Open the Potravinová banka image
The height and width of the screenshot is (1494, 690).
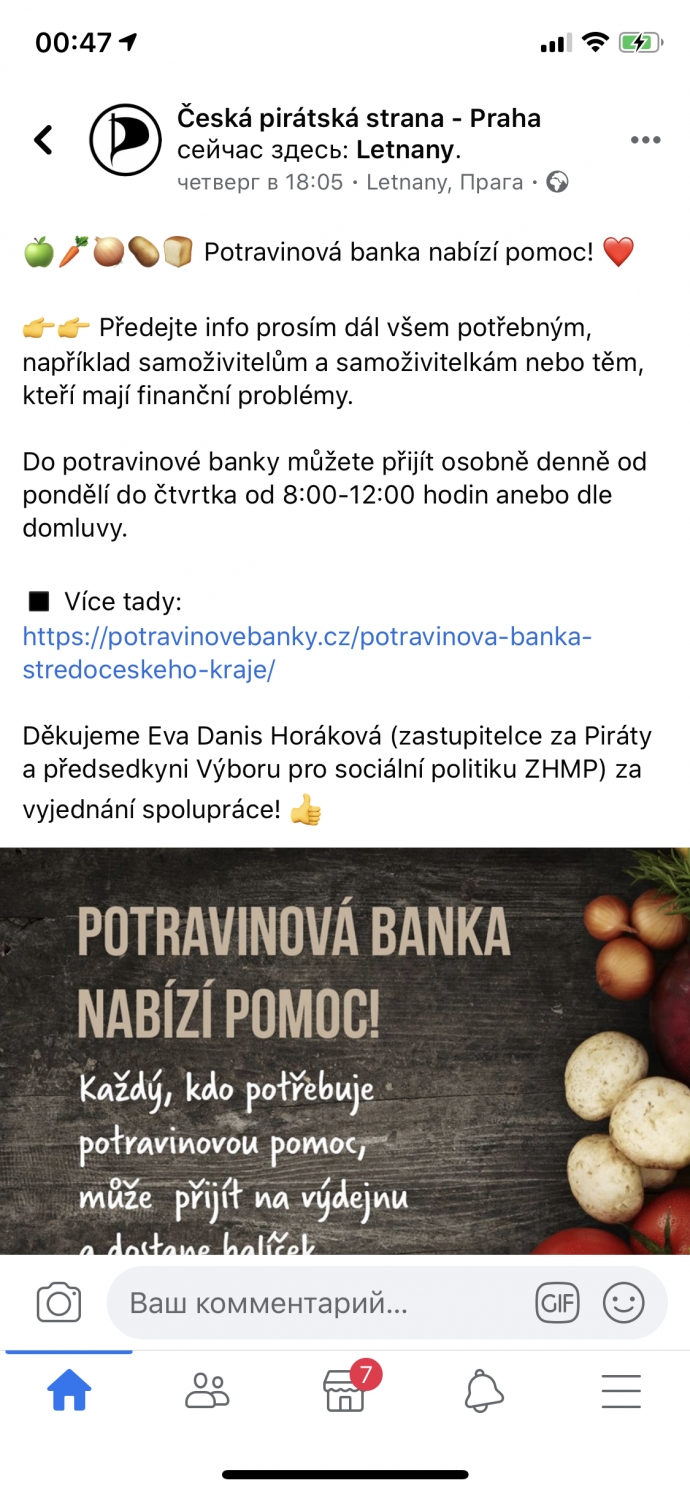coord(345,1050)
